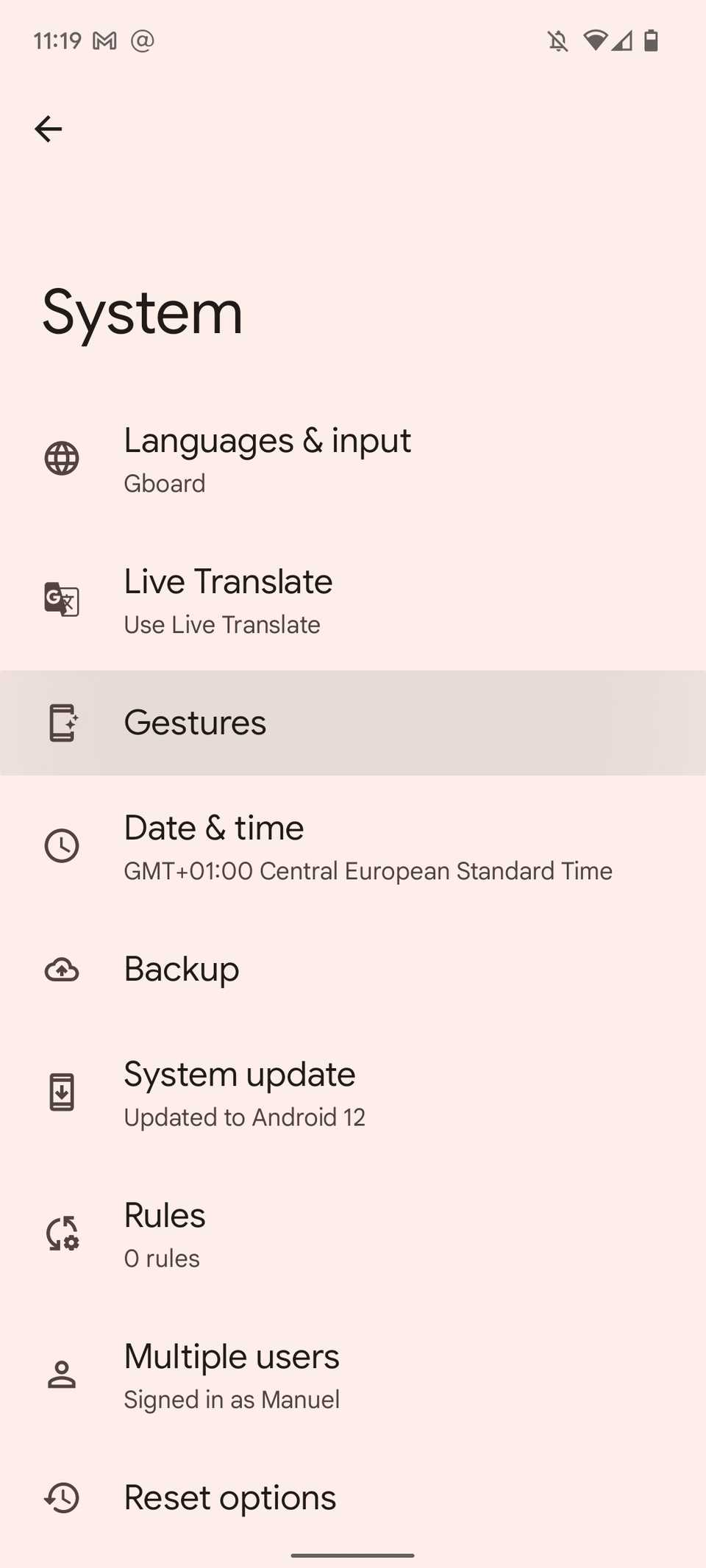Open the Gestures settings

pos(196,723)
